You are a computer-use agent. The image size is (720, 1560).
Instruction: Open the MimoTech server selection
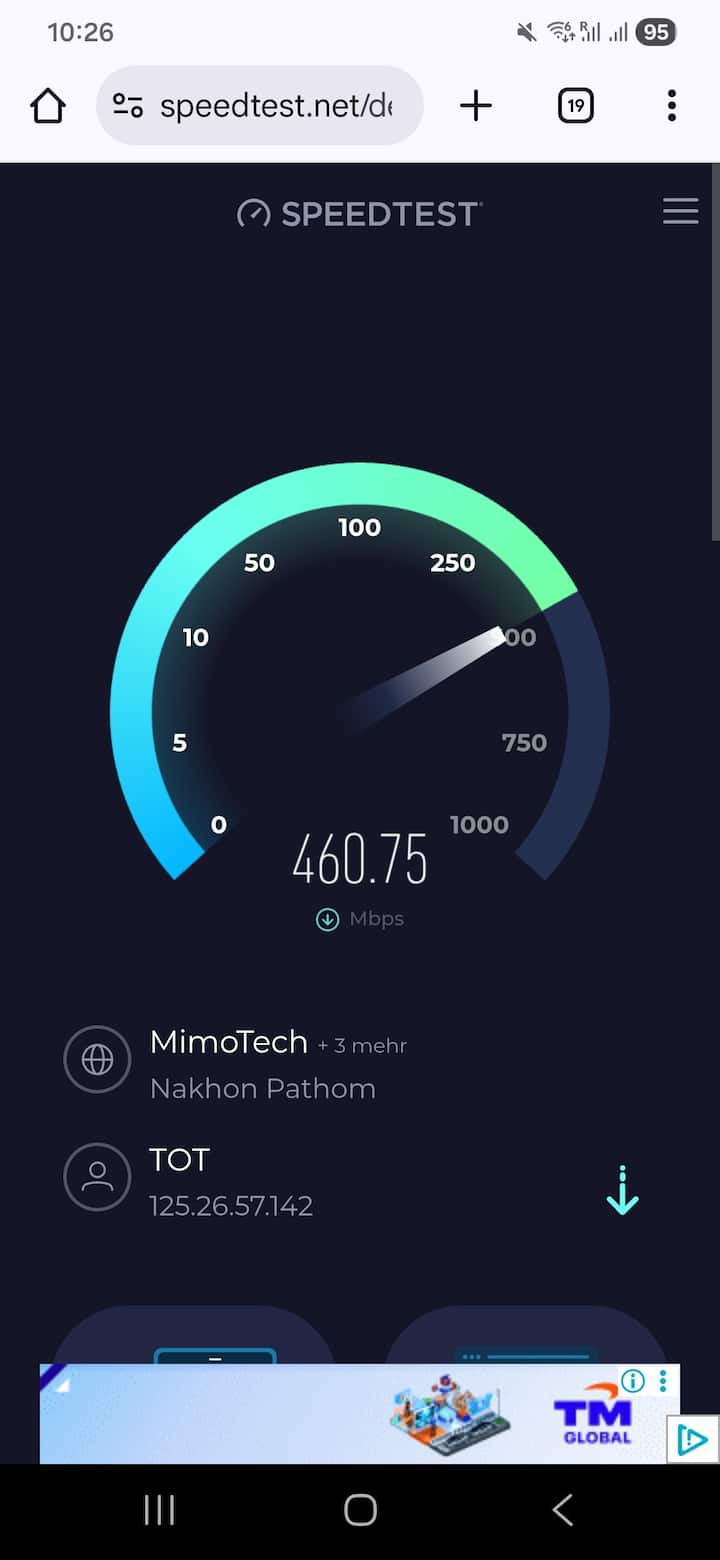pos(228,1043)
